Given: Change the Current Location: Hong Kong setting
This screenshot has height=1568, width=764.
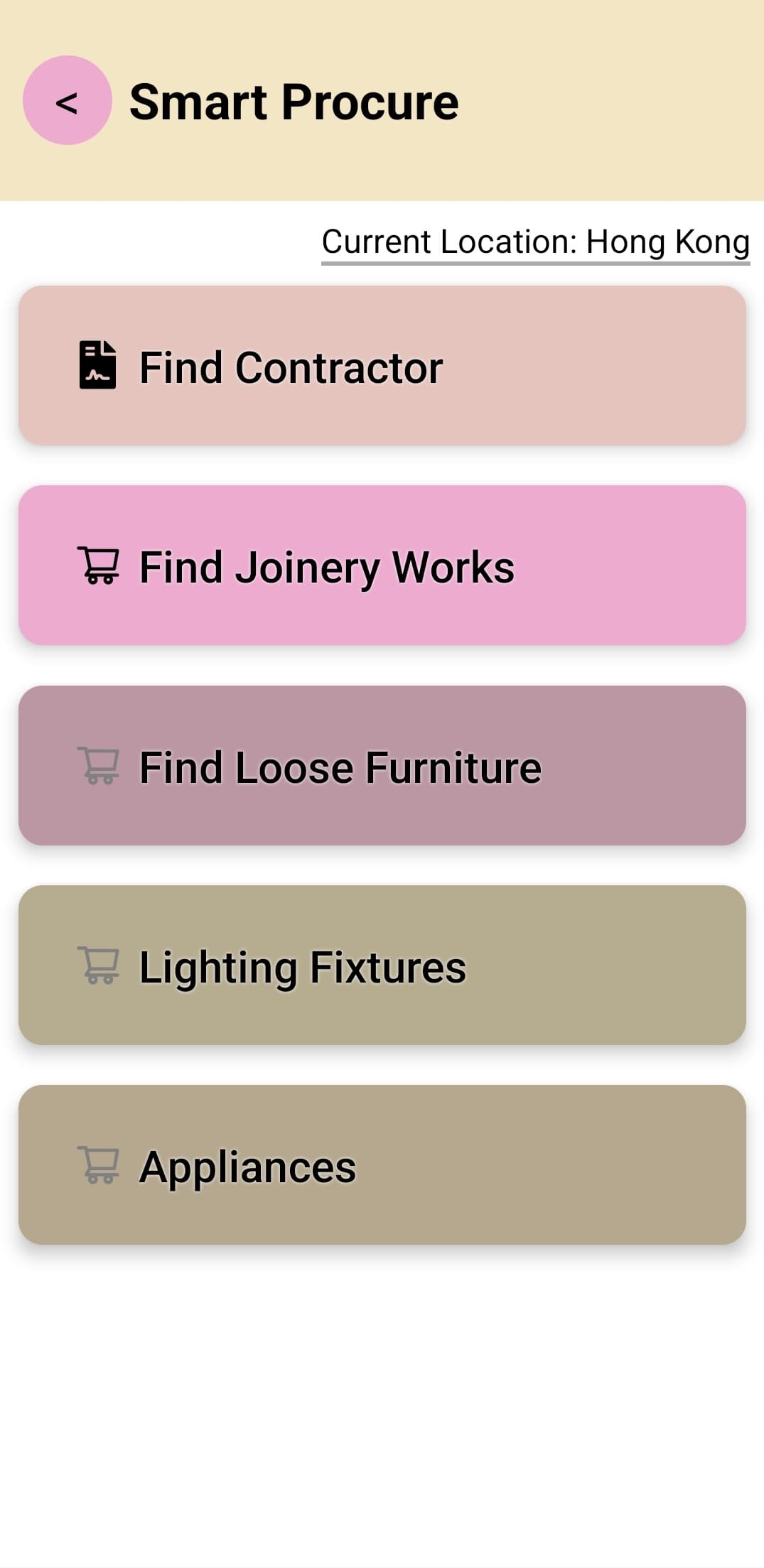Looking at the screenshot, I should click(x=535, y=242).
